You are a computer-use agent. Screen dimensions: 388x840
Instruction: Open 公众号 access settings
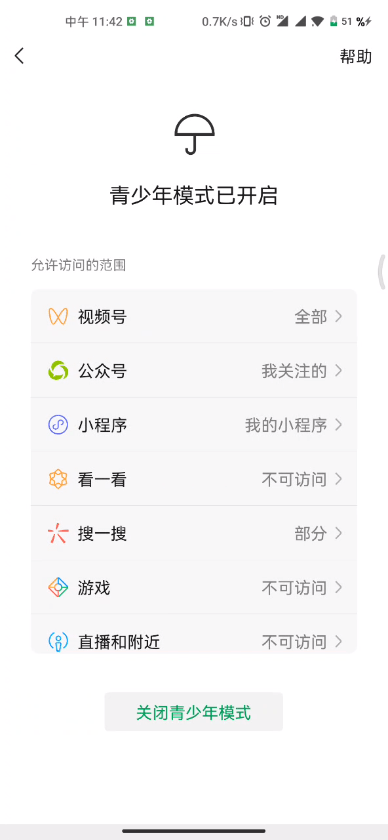(193, 371)
